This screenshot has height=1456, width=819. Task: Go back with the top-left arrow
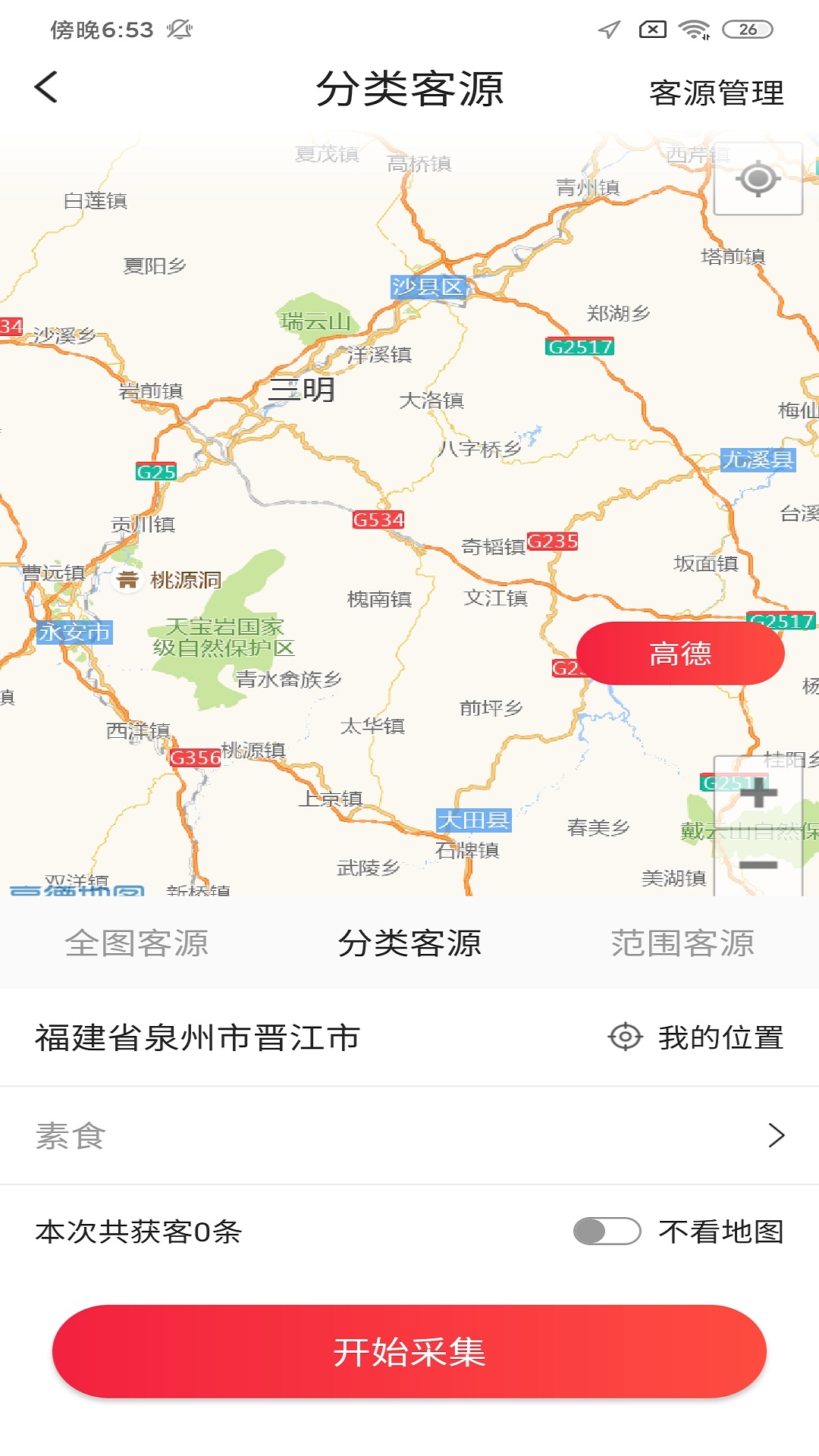click(46, 87)
